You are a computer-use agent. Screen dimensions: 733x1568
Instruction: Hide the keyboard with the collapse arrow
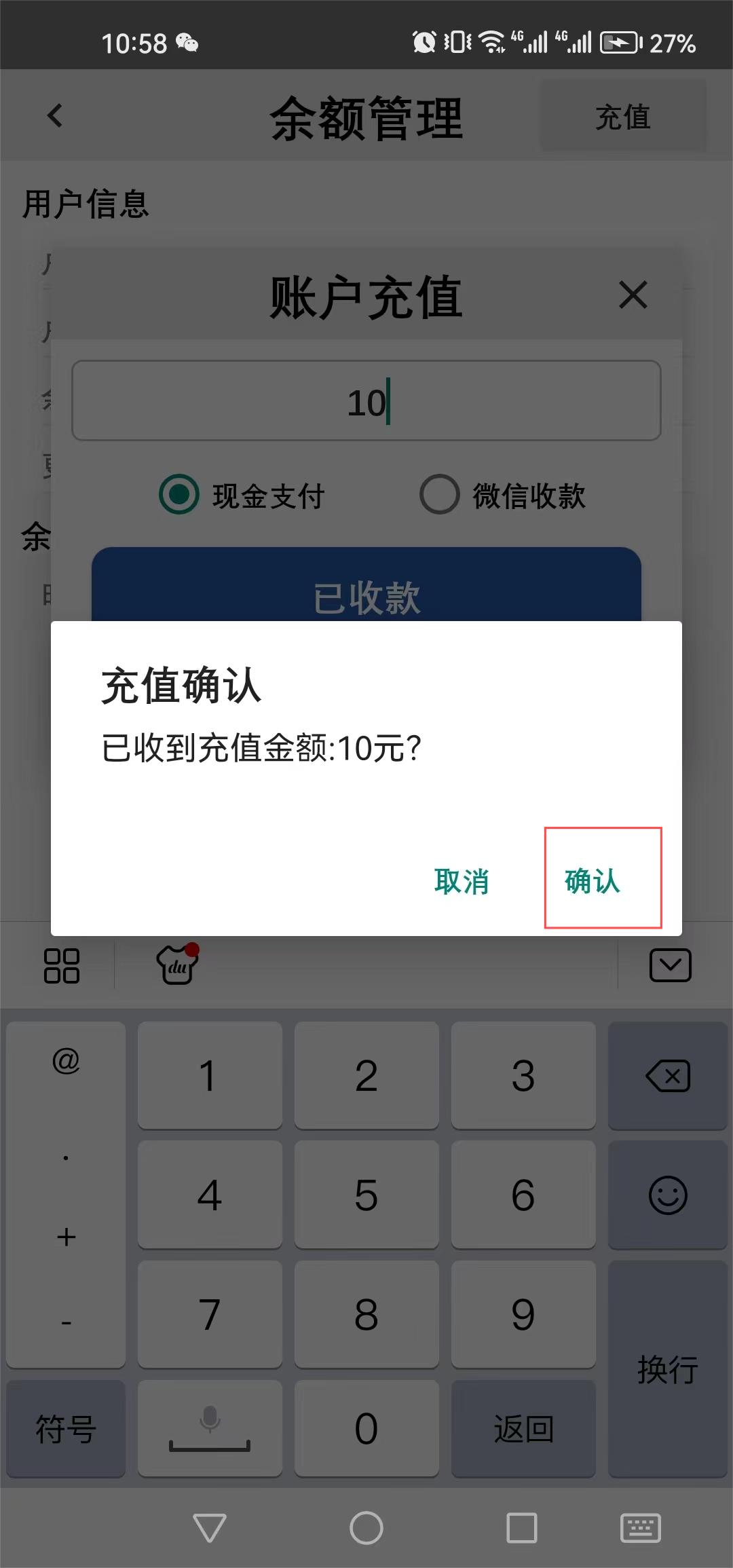point(670,965)
